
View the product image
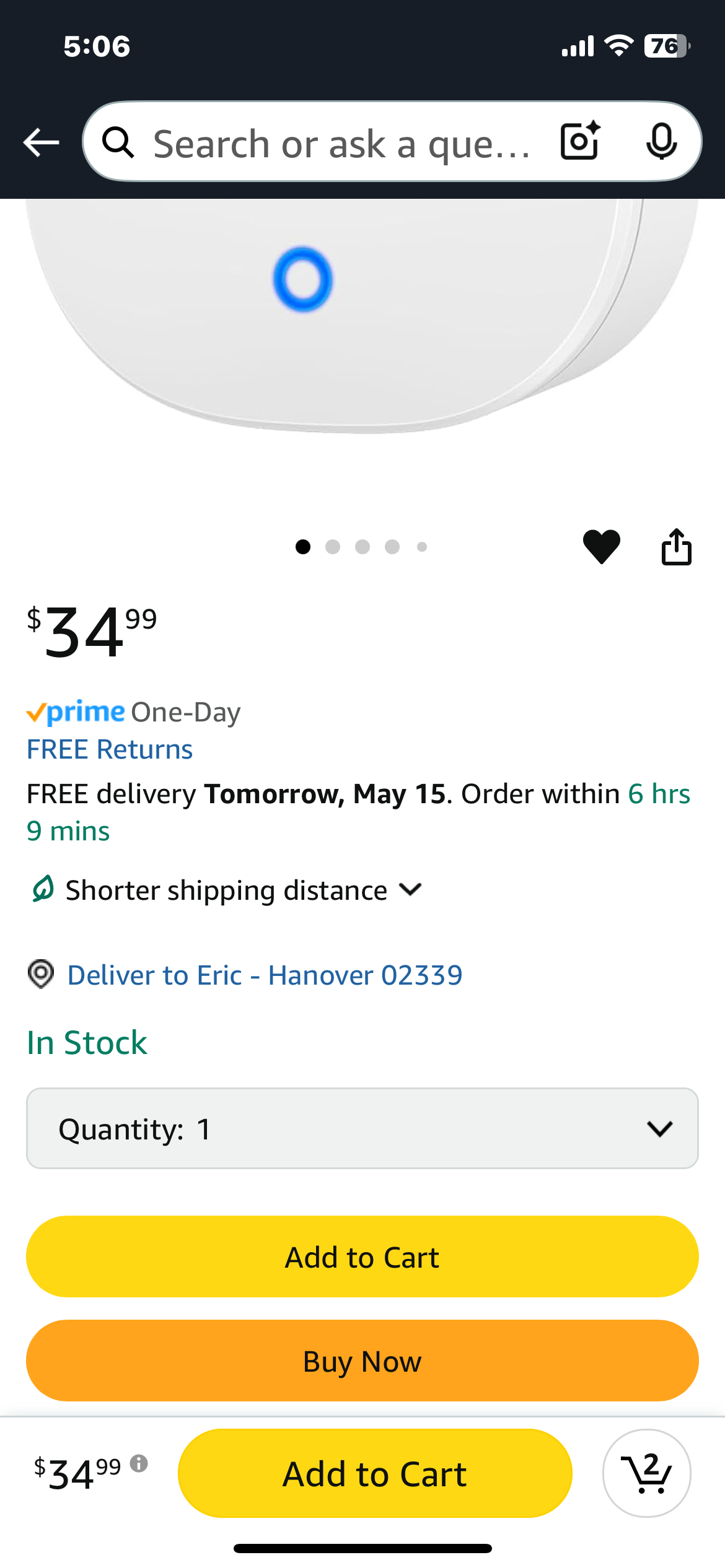[362, 322]
